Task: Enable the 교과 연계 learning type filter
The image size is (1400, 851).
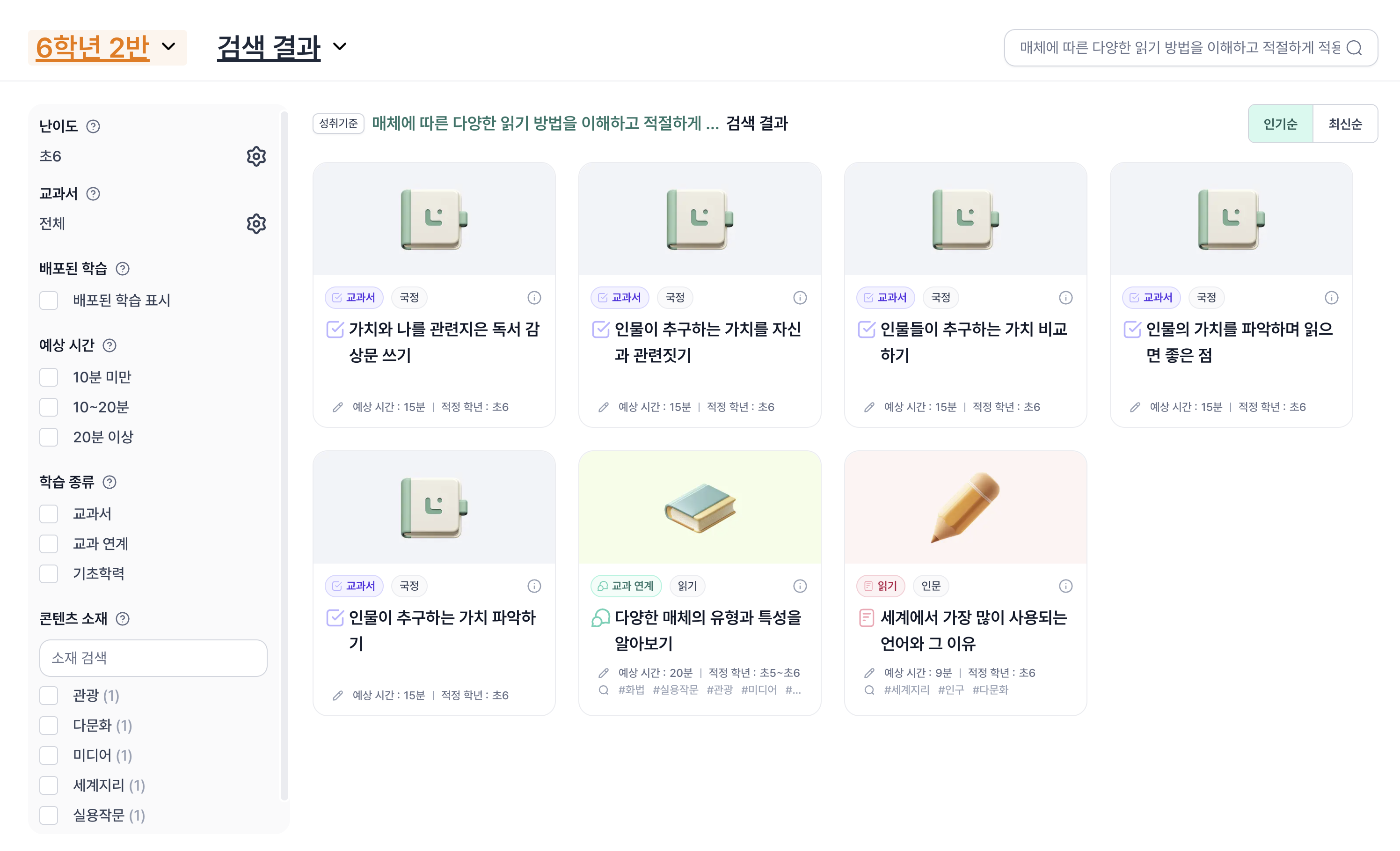Action: (x=49, y=544)
